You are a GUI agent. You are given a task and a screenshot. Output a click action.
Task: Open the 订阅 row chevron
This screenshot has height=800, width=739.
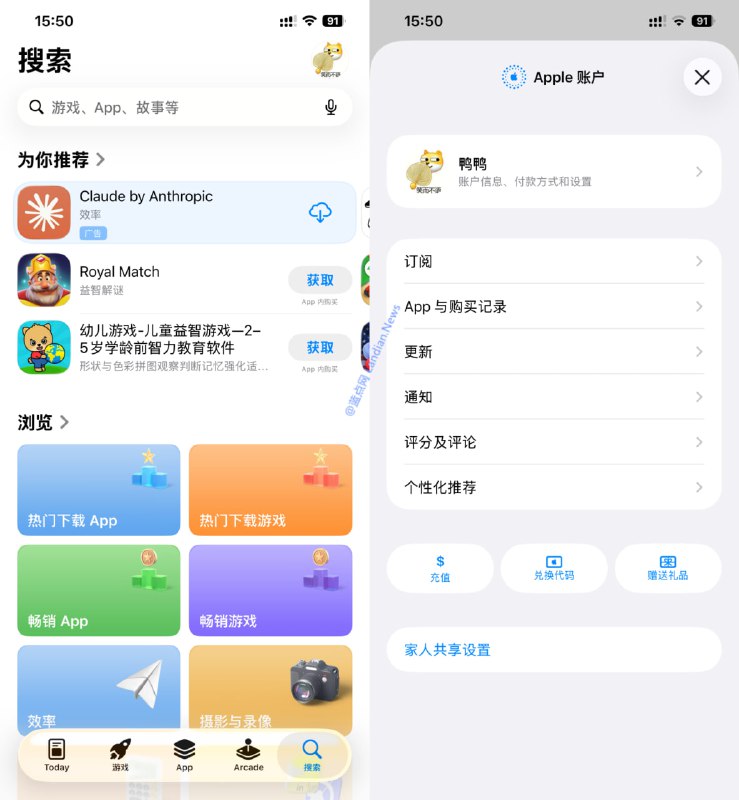click(x=702, y=261)
